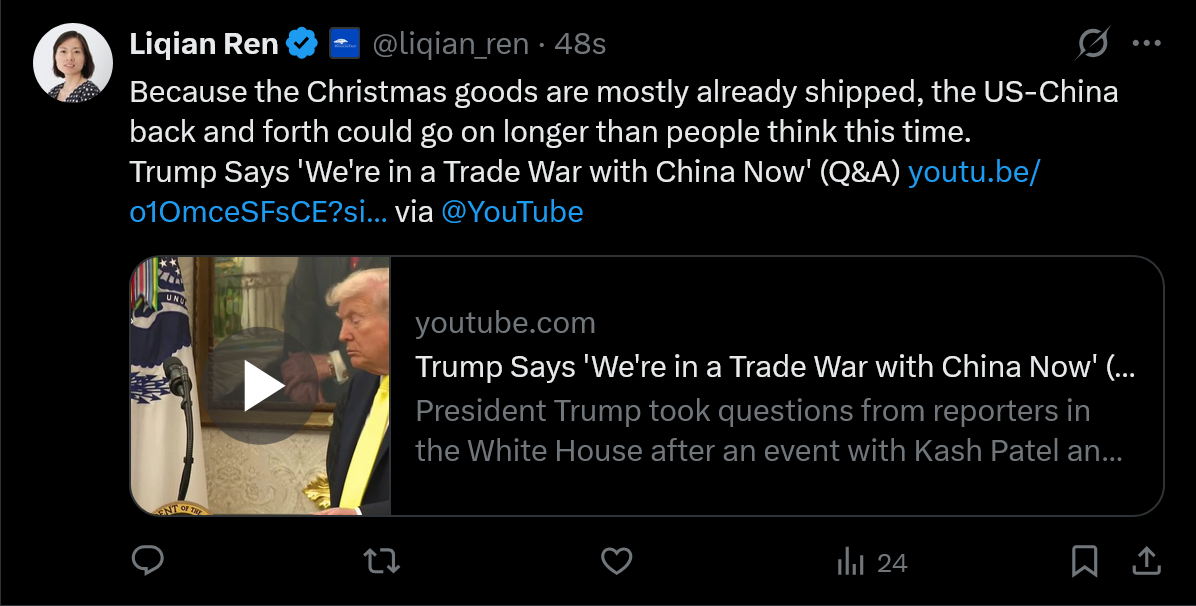Reply to Liqian Ren's post
The image size is (1196, 606).
point(148,561)
